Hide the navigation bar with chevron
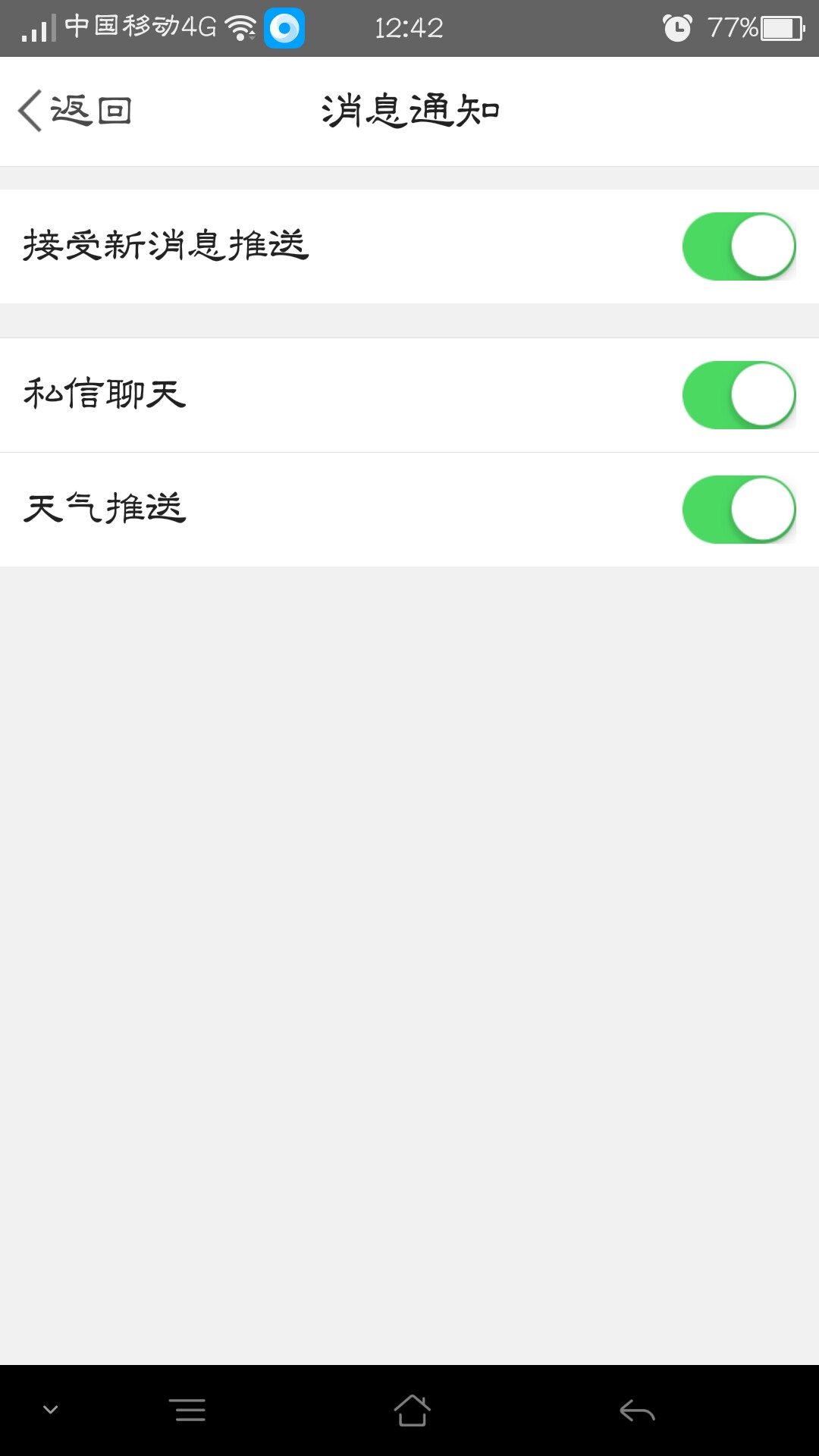 tap(51, 1410)
